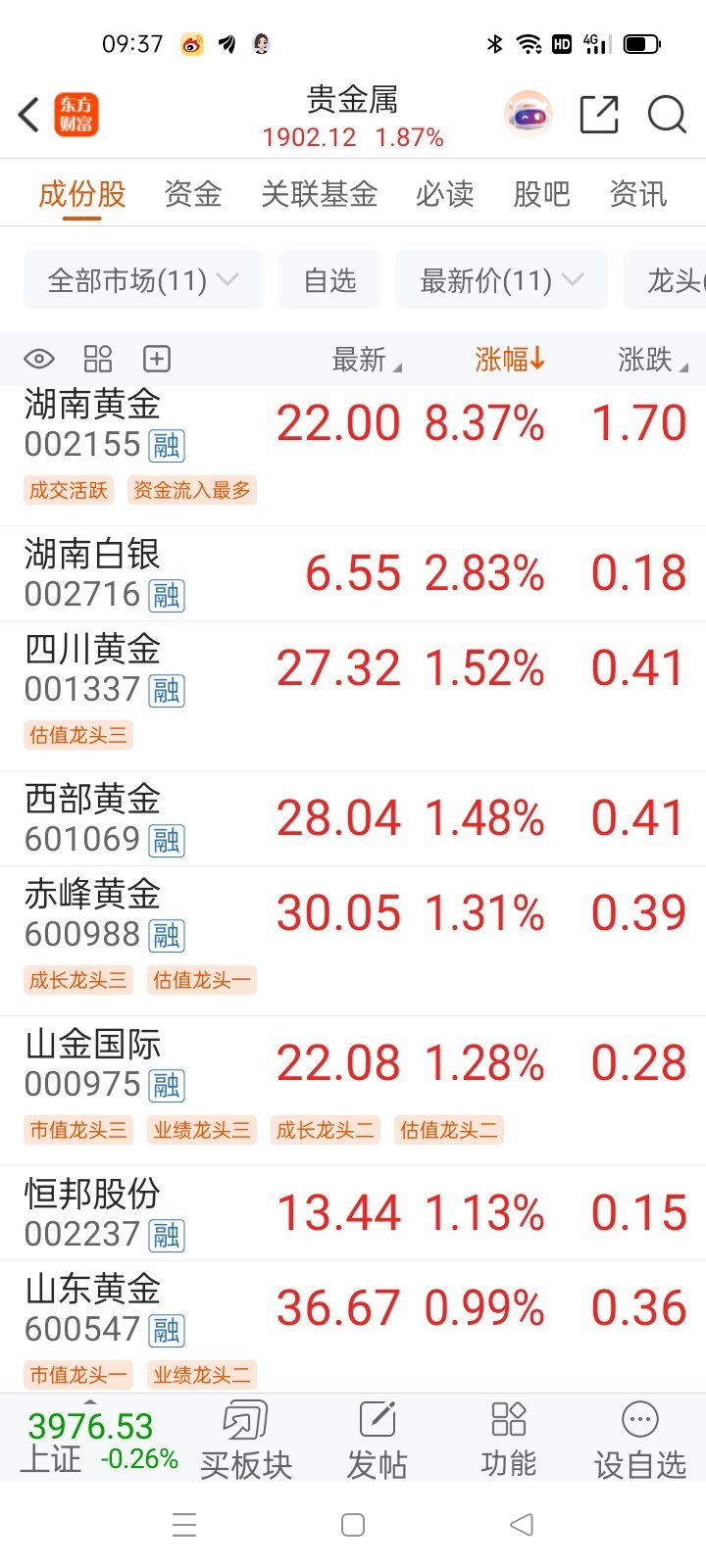Switch to the 资金 tab
This screenshot has height=1568, width=706.
click(x=192, y=194)
